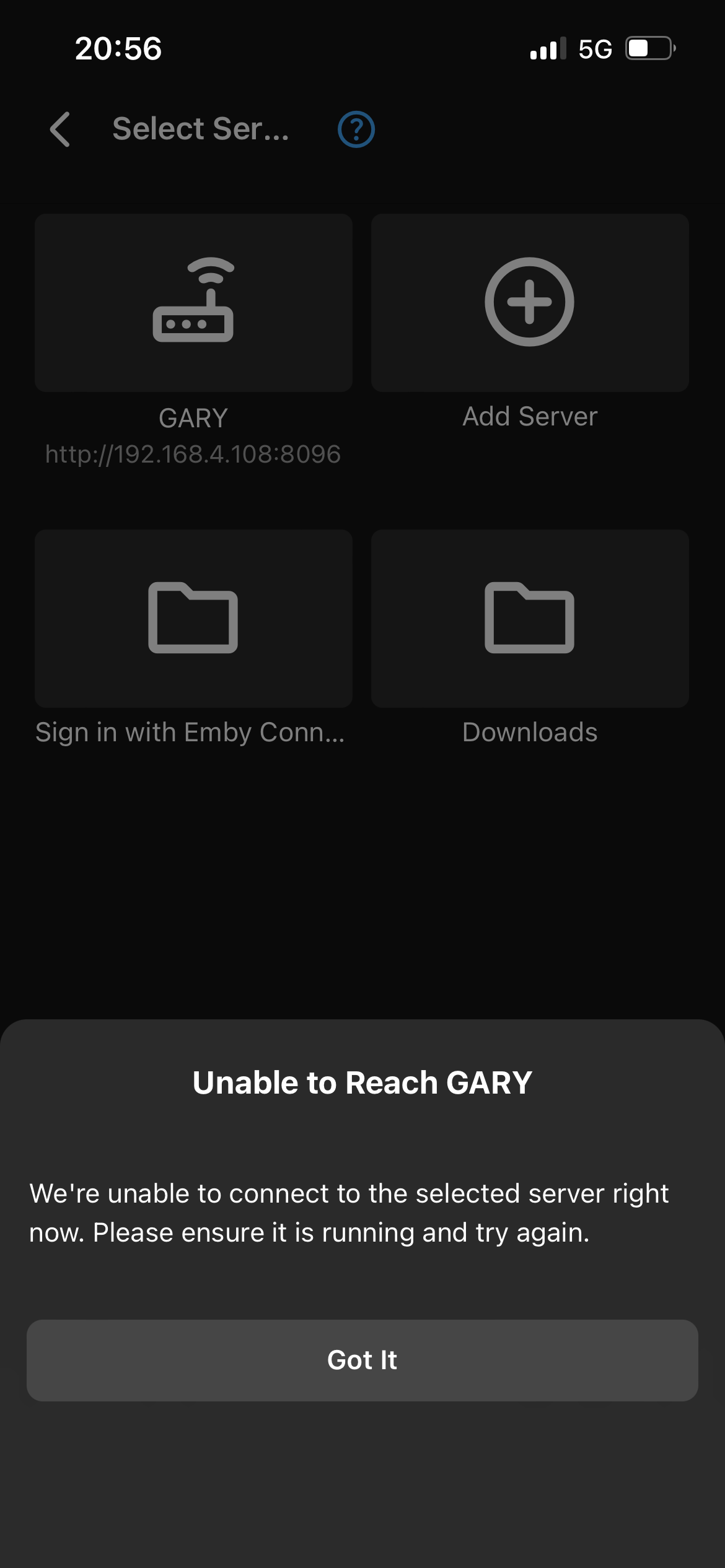Open the Add Server tile
The width and height of the screenshot is (725, 1568).
530,303
